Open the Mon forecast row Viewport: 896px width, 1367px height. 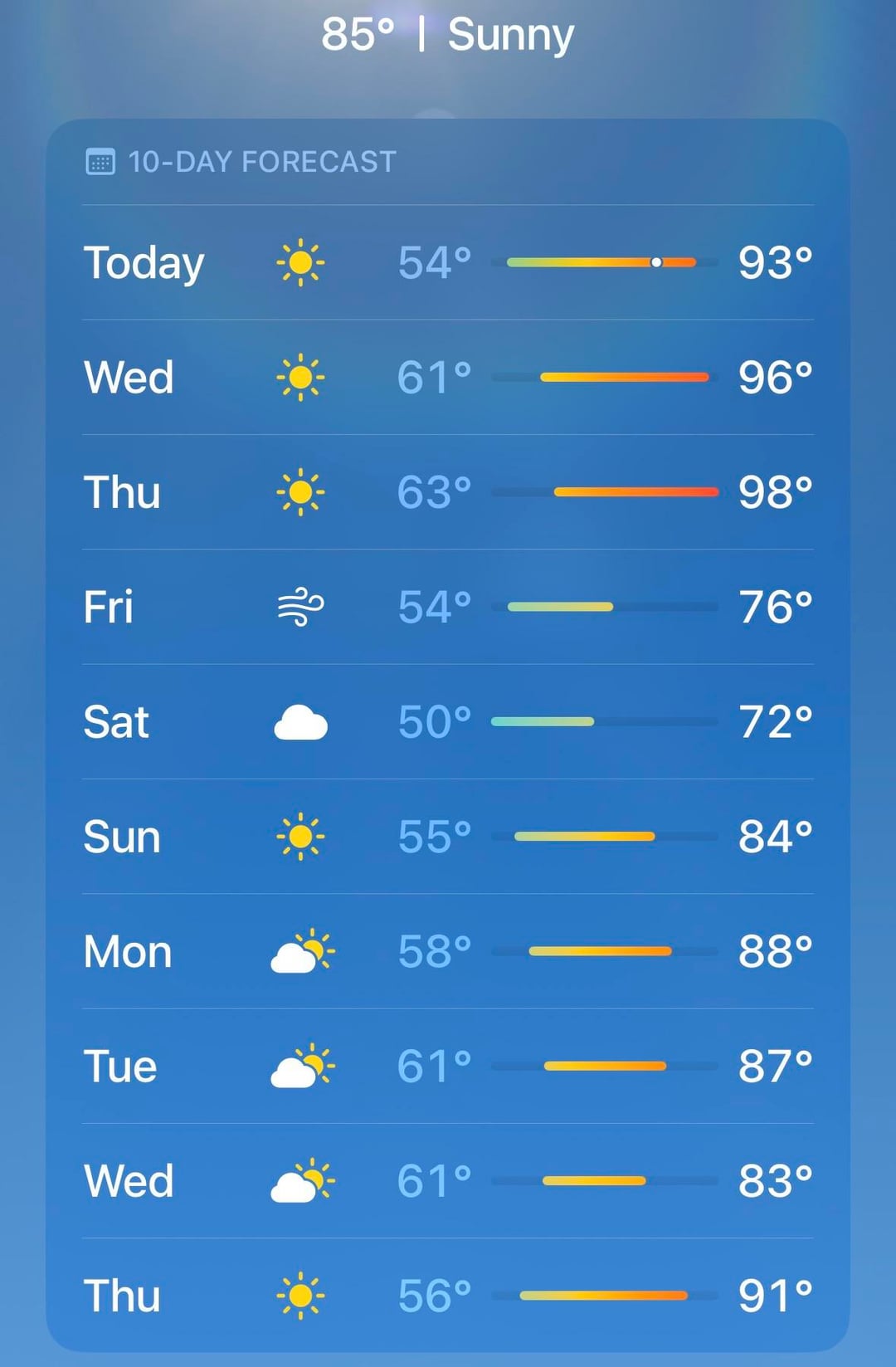click(x=448, y=951)
